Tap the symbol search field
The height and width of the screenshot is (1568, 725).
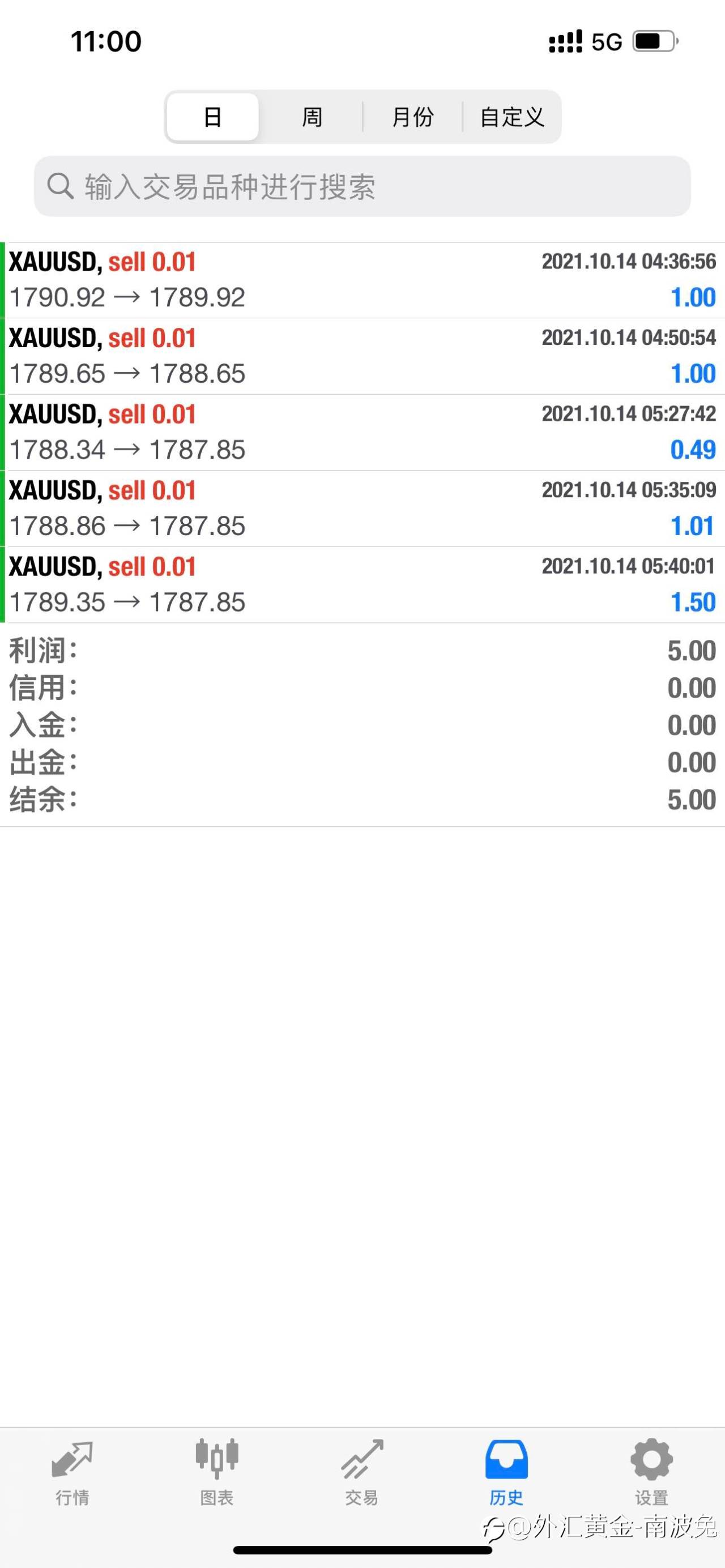pyautogui.click(x=362, y=186)
